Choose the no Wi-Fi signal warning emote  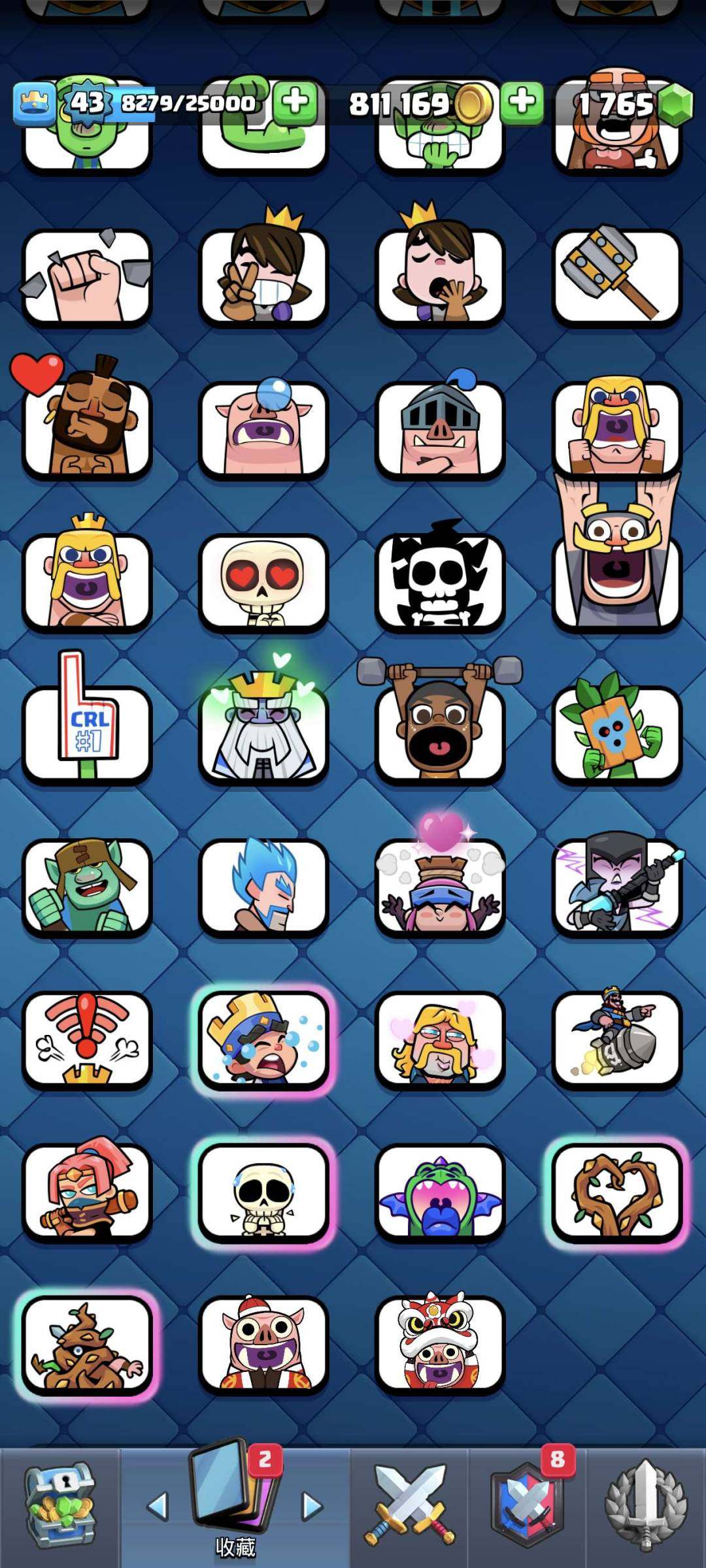(87, 1039)
